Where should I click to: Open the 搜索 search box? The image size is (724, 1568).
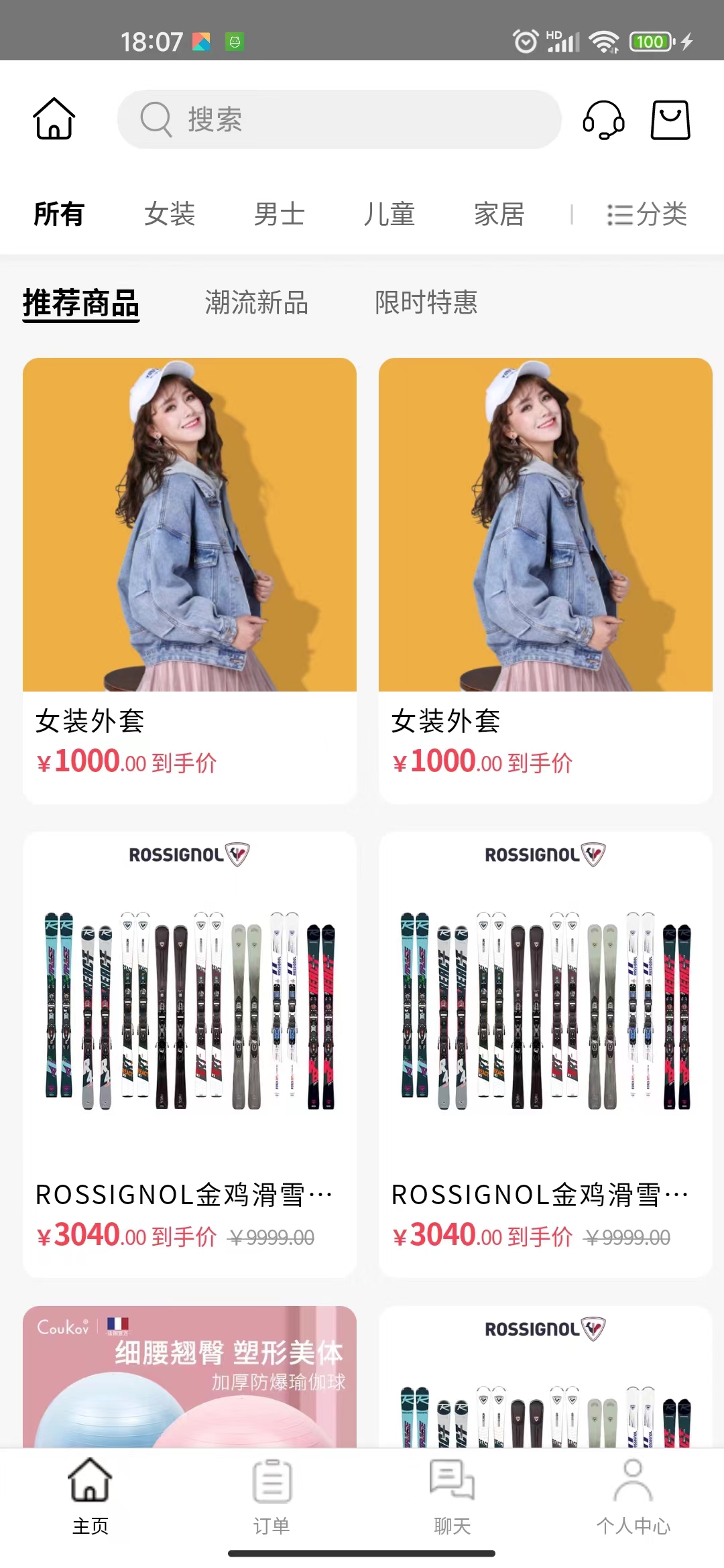339,119
